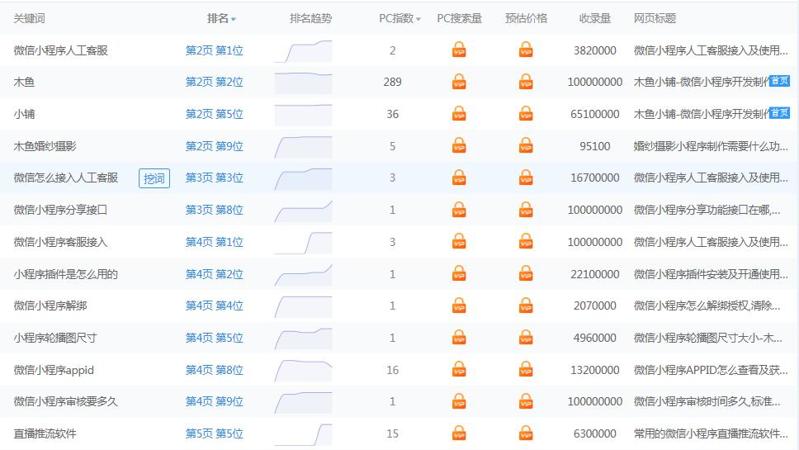Unlock VIP PC搜索量 for 微信小程序人工客服
Screen dimensions: 799x450
click(459, 50)
